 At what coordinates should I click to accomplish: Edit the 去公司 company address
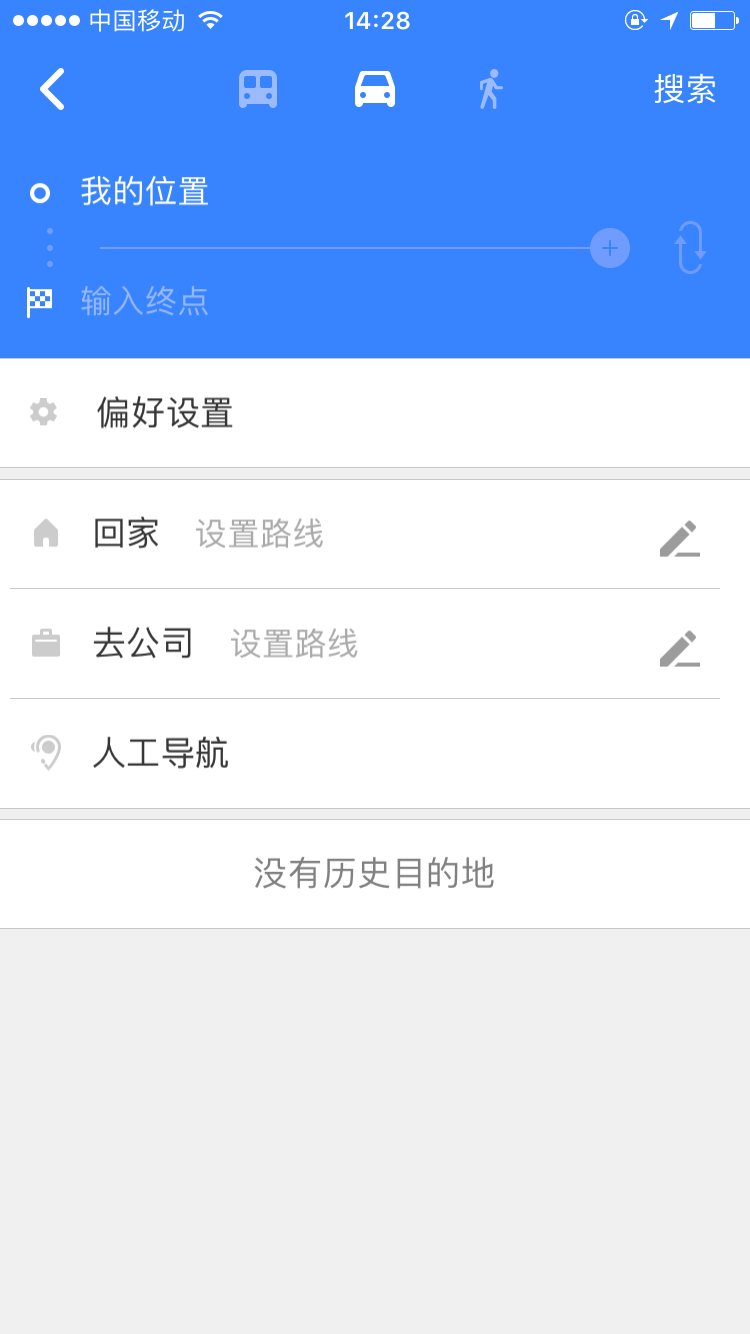[679, 648]
